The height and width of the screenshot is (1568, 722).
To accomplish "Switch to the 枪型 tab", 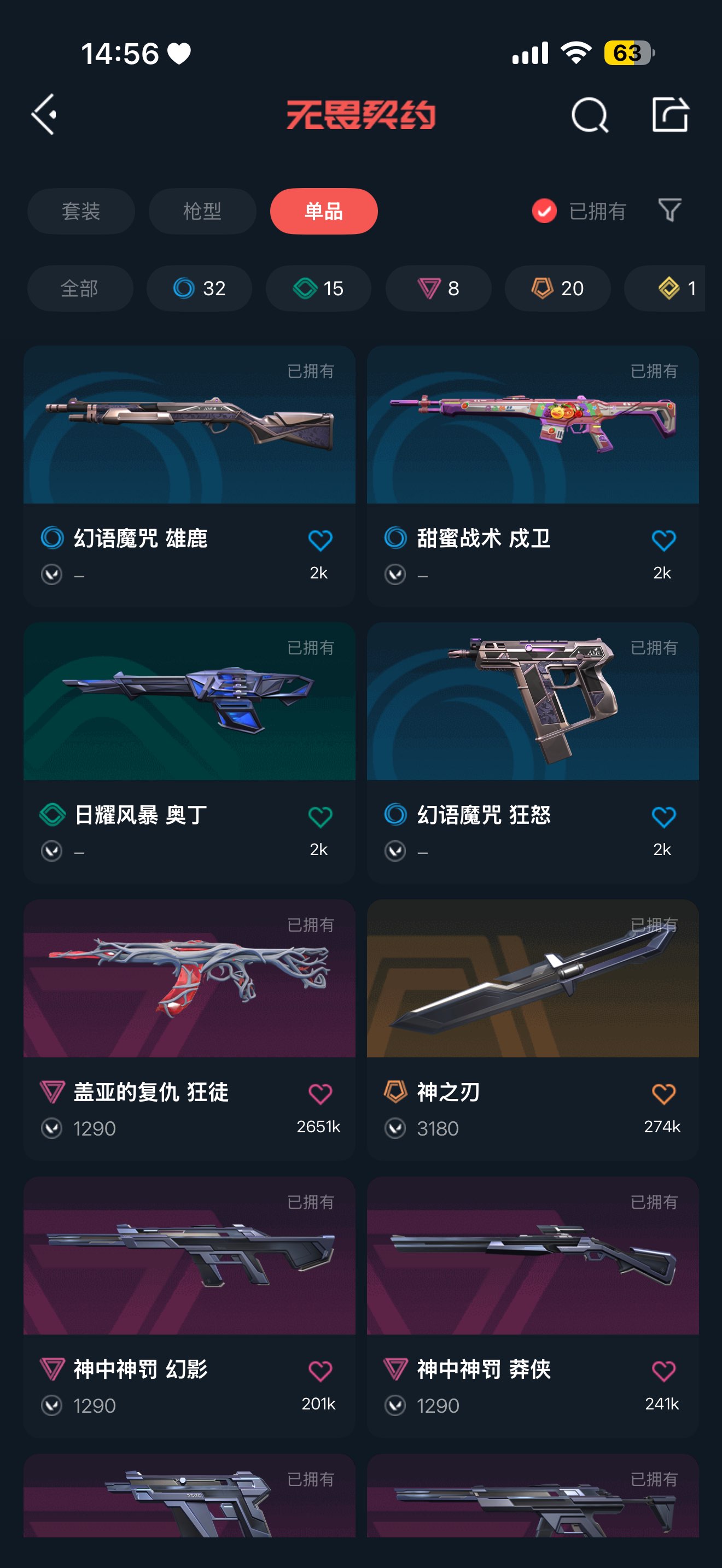I will point(202,211).
